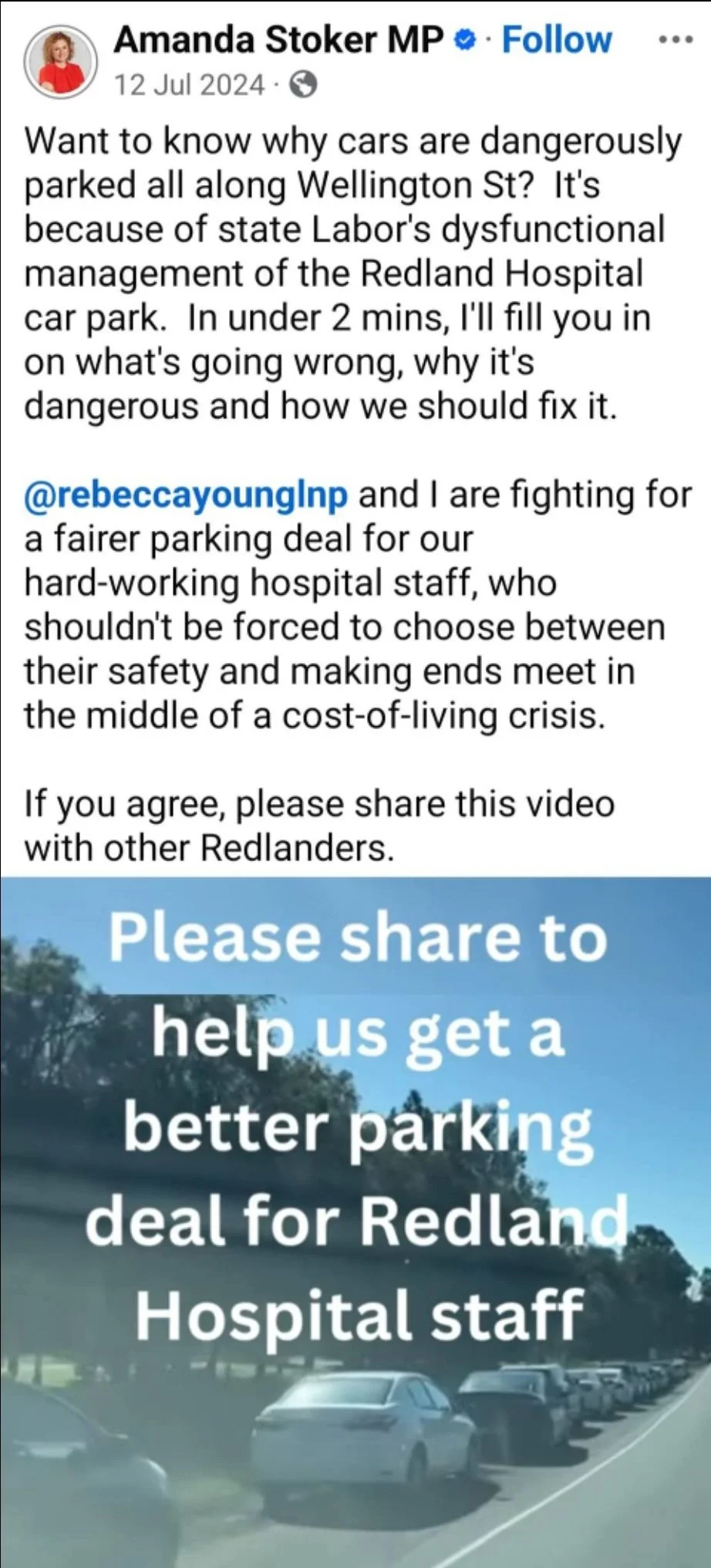Follow Amanda Stoker MP

pyautogui.click(x=556, y=40)
